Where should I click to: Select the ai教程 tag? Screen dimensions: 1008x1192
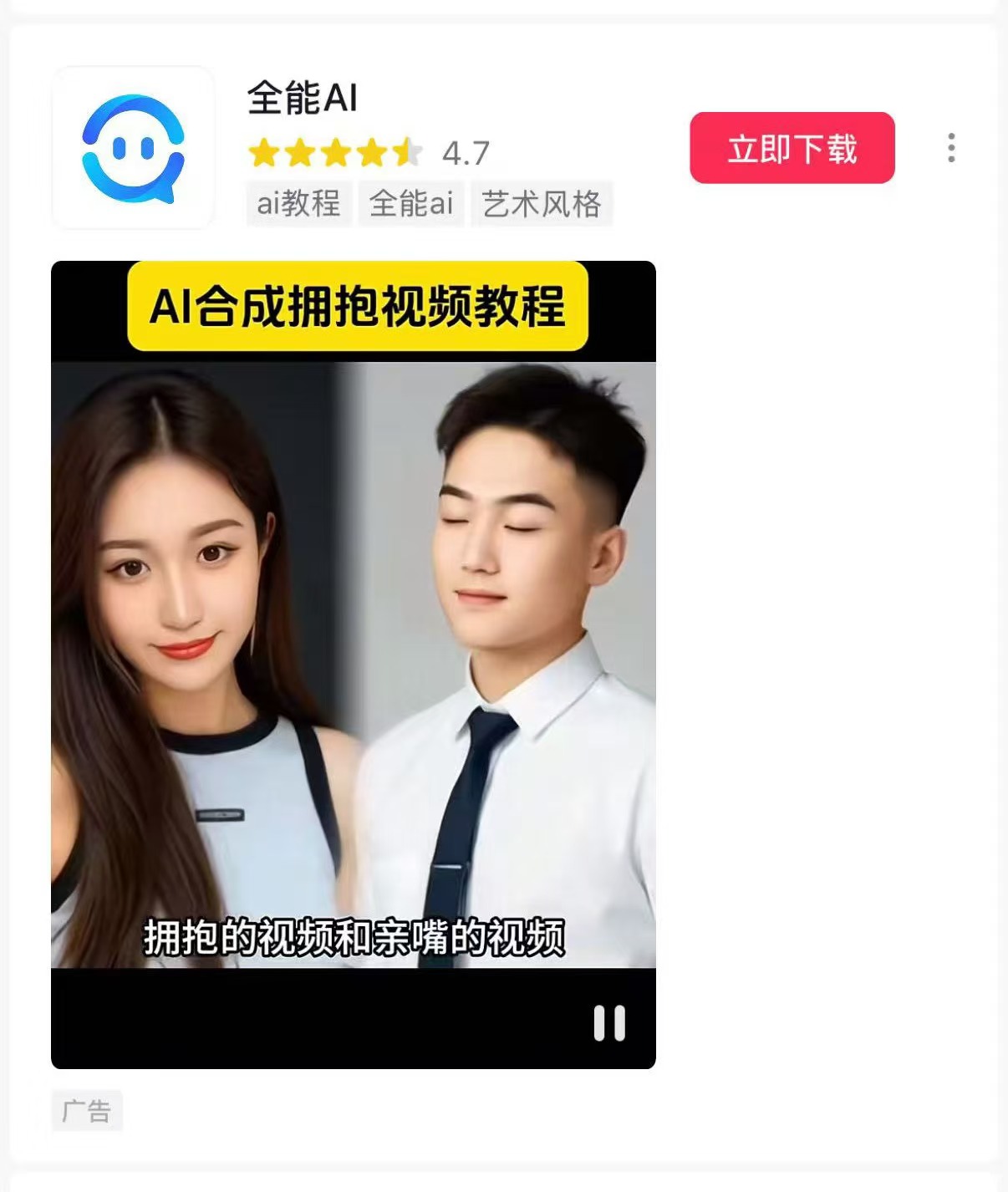coord(298,203)
